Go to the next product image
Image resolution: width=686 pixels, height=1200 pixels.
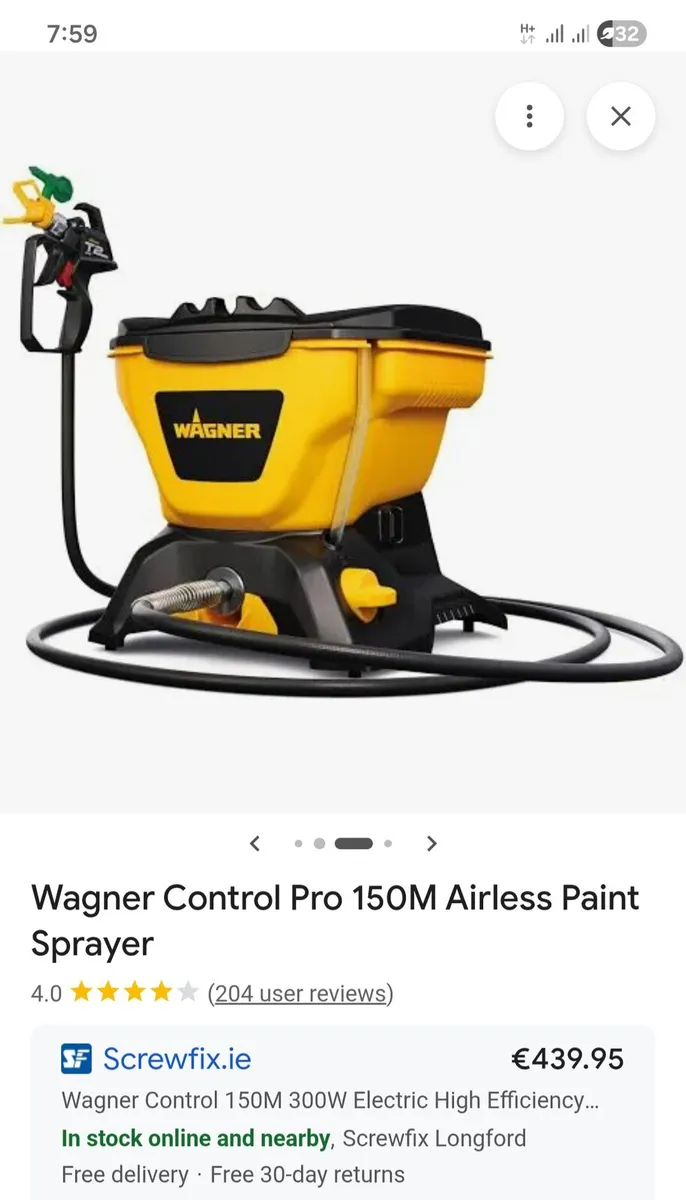click(431, 843)
